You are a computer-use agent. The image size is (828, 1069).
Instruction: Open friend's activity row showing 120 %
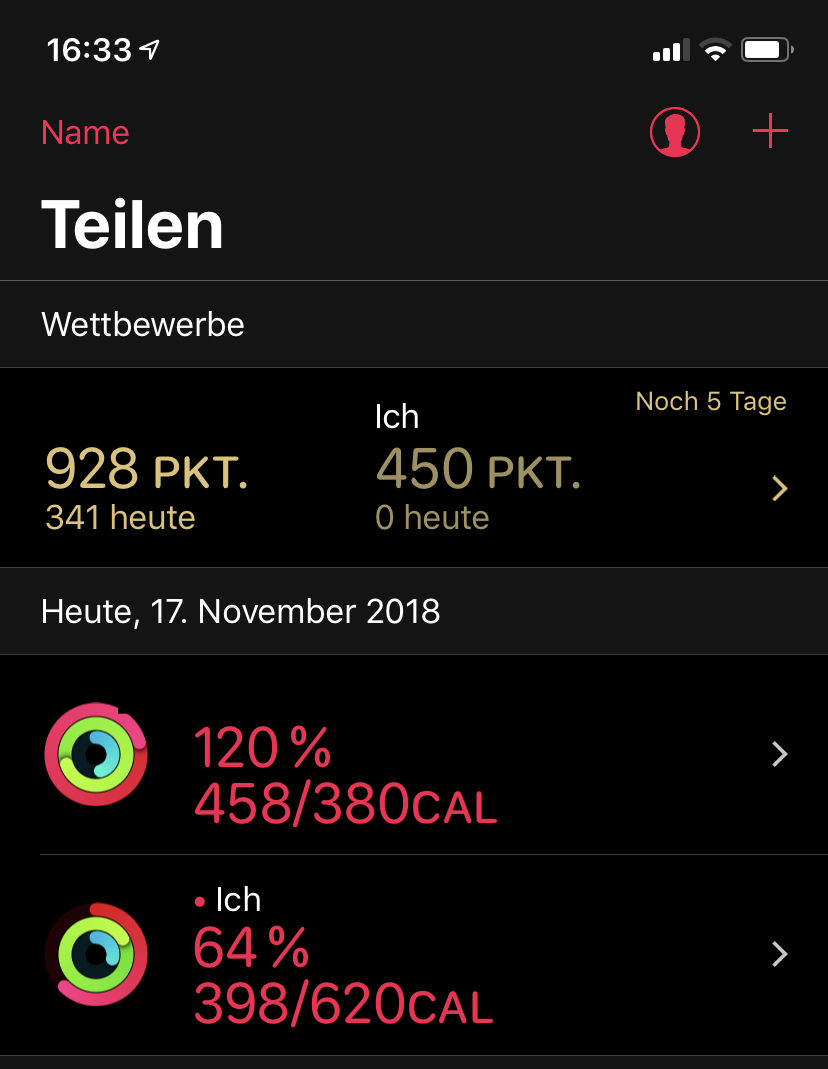414,755
